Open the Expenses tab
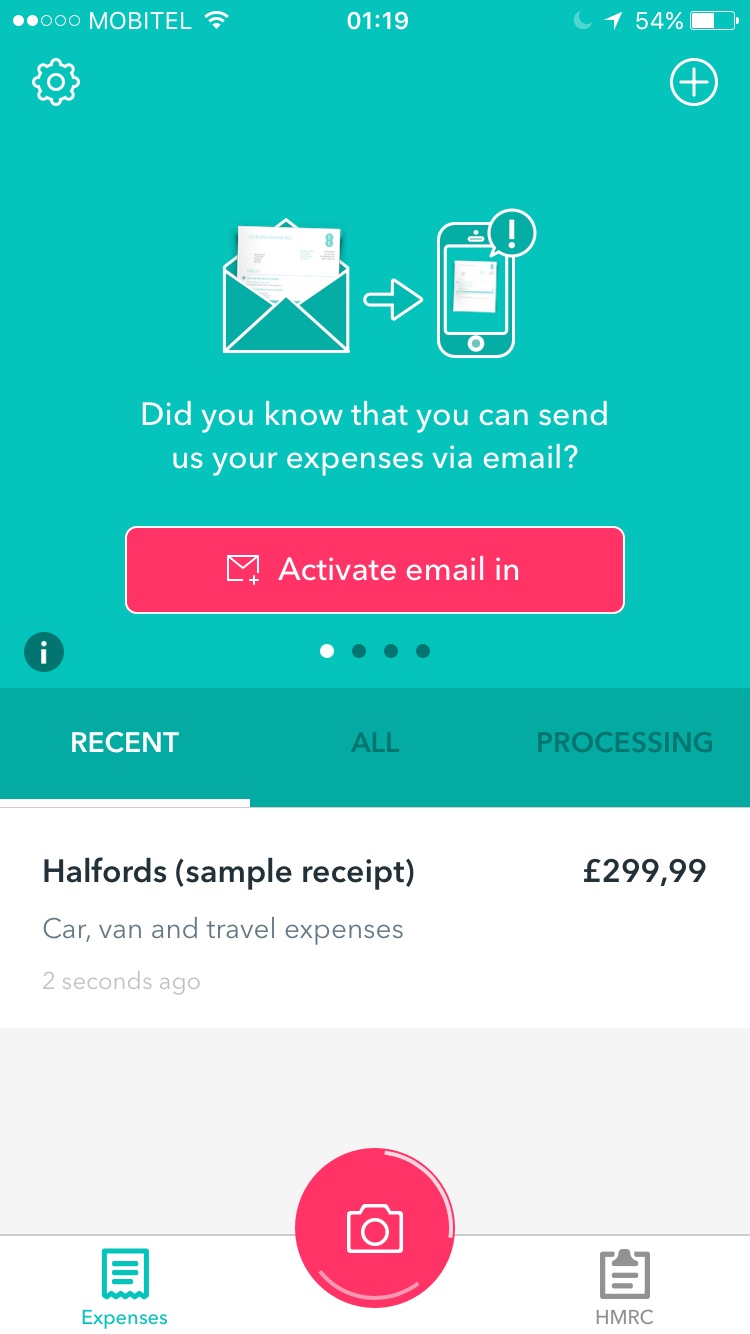This screenshot has width=750, height=1334. tap(125, 1288)
